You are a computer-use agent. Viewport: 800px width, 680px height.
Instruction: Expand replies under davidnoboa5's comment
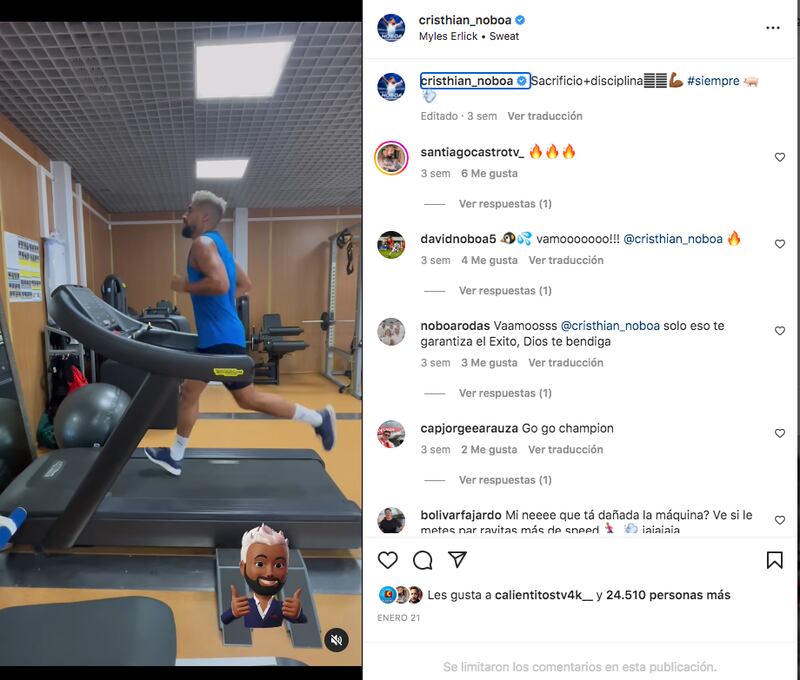point(505,291)
